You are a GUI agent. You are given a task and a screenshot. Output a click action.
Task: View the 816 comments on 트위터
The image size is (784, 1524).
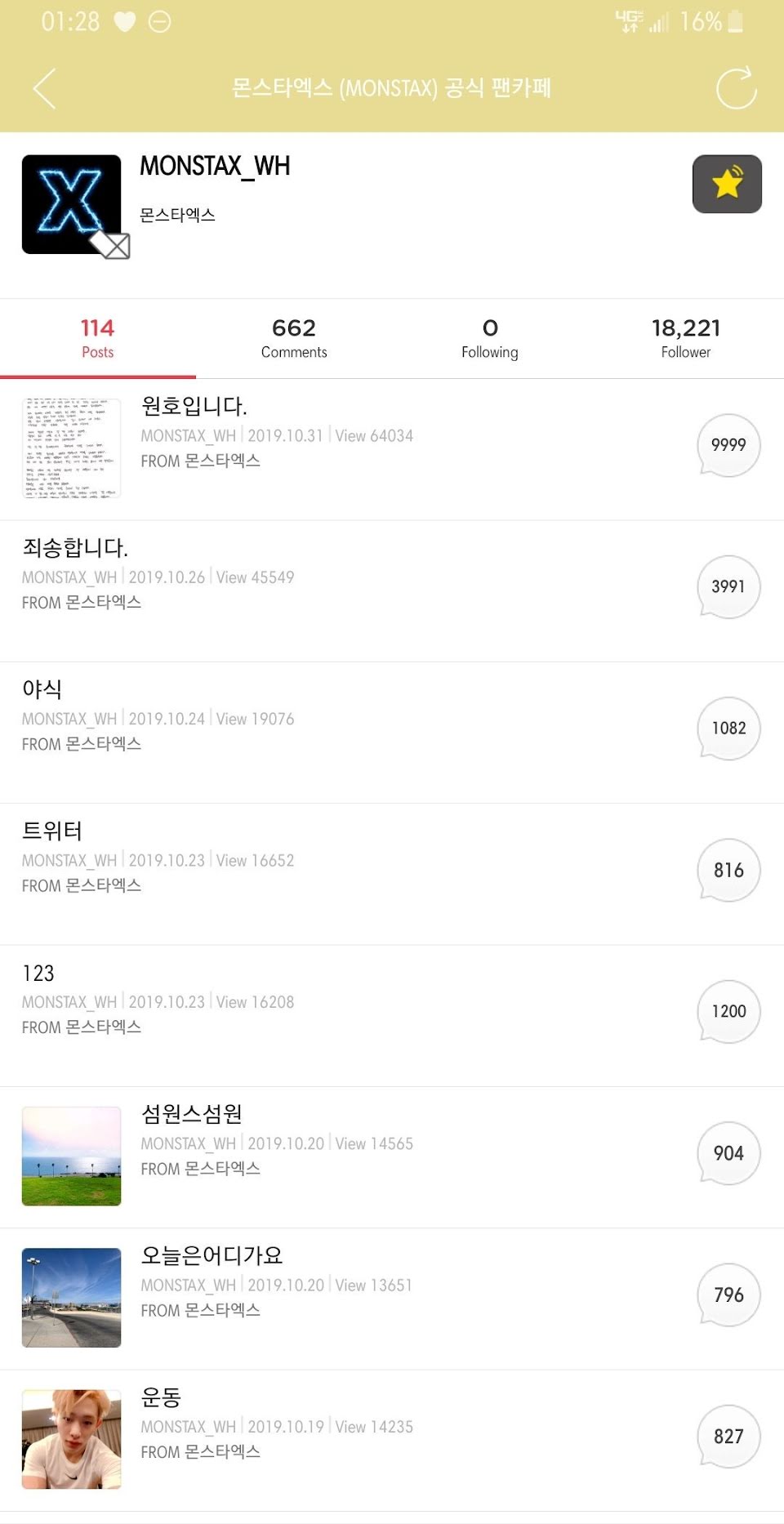pyautogui.click(x=728, y=870)
